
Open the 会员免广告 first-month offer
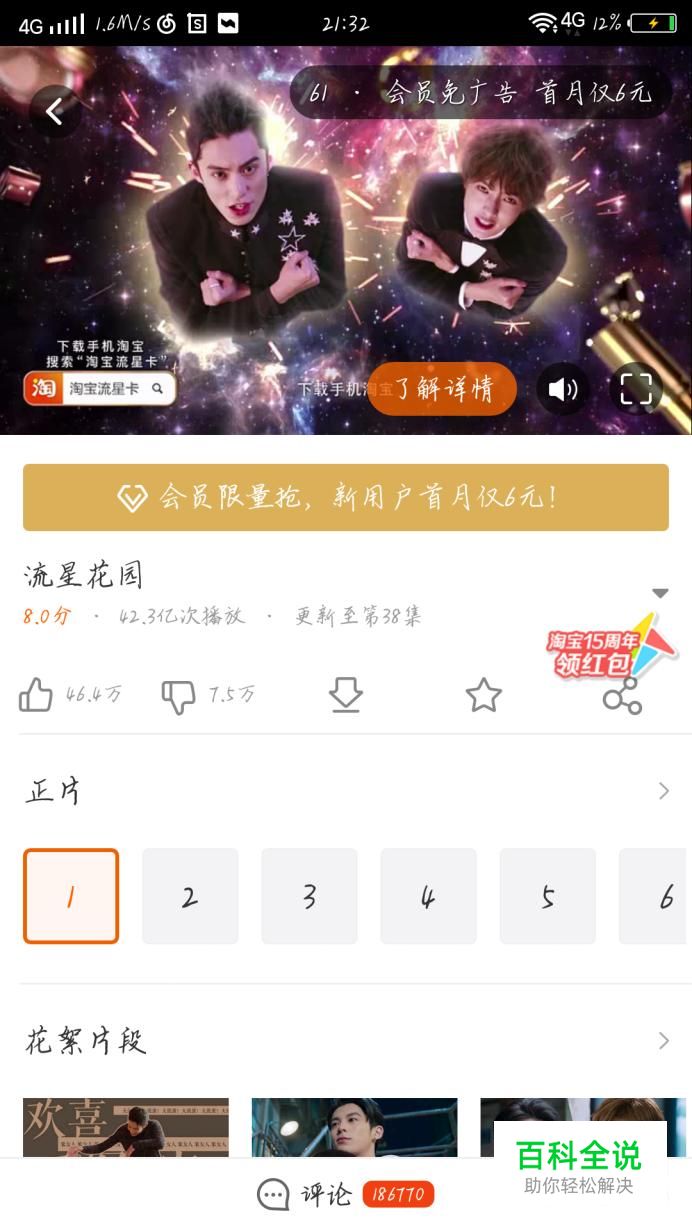(519, 93)
